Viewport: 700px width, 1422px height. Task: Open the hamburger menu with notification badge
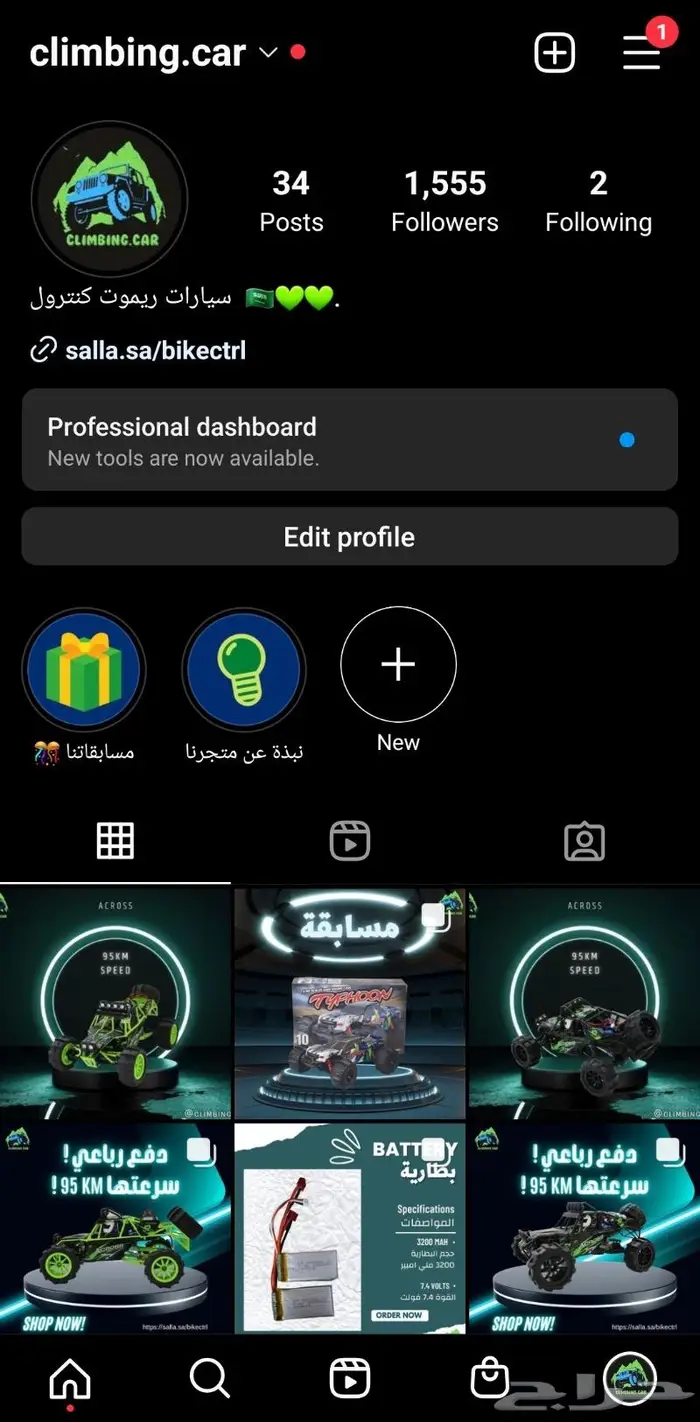pos(642,52)
